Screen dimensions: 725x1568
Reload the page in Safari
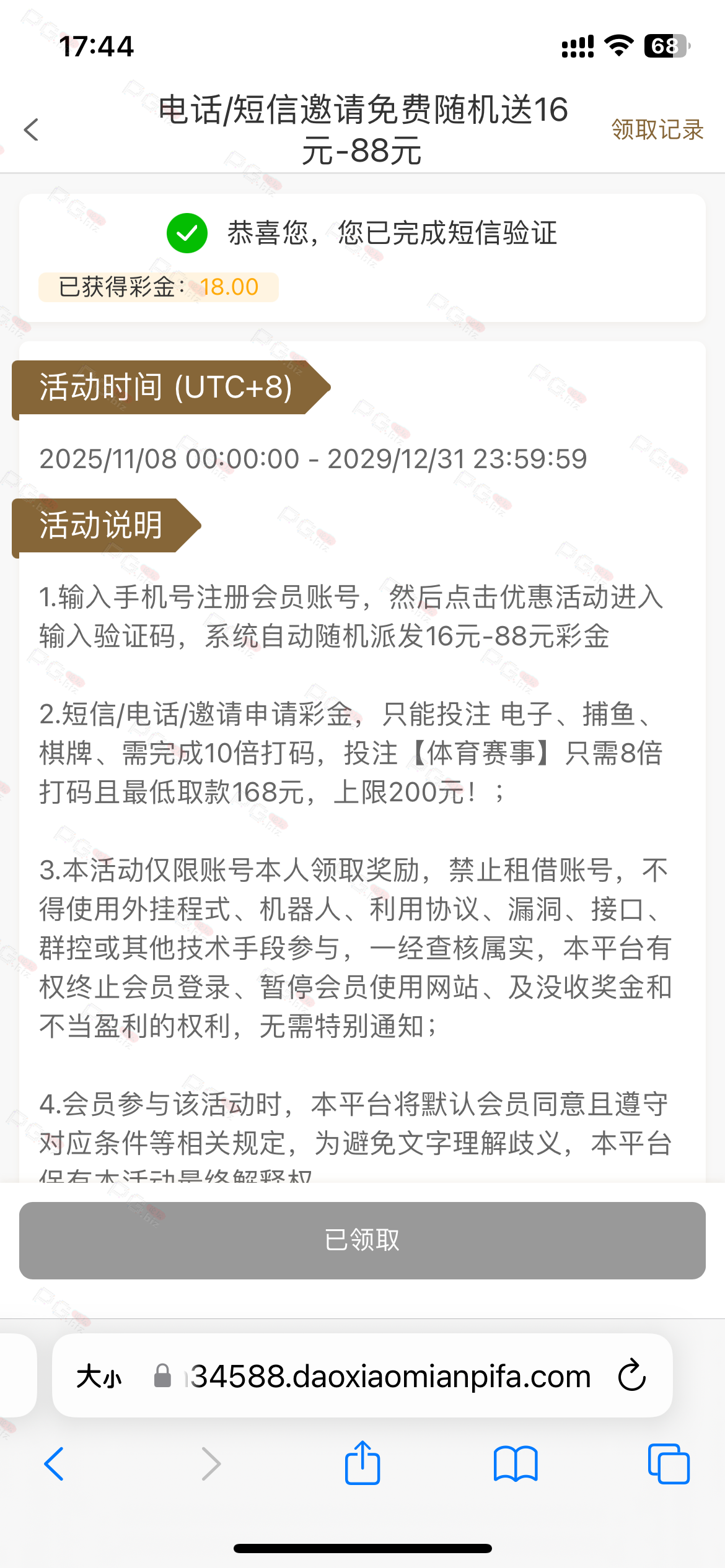pos(632,1376)
